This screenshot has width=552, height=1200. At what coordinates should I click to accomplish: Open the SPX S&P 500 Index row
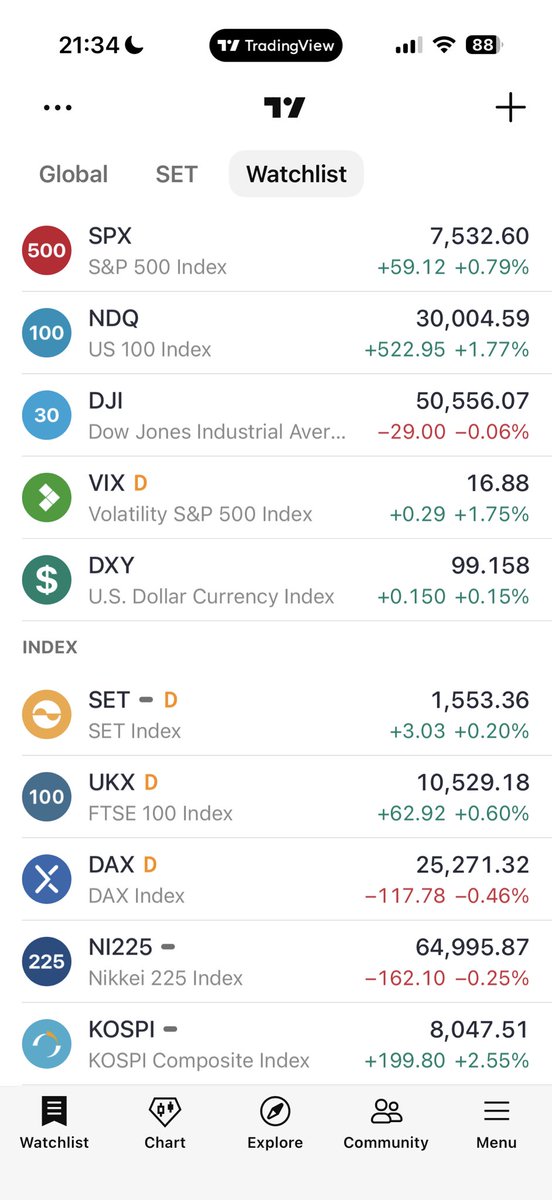(x=276, y=251)
